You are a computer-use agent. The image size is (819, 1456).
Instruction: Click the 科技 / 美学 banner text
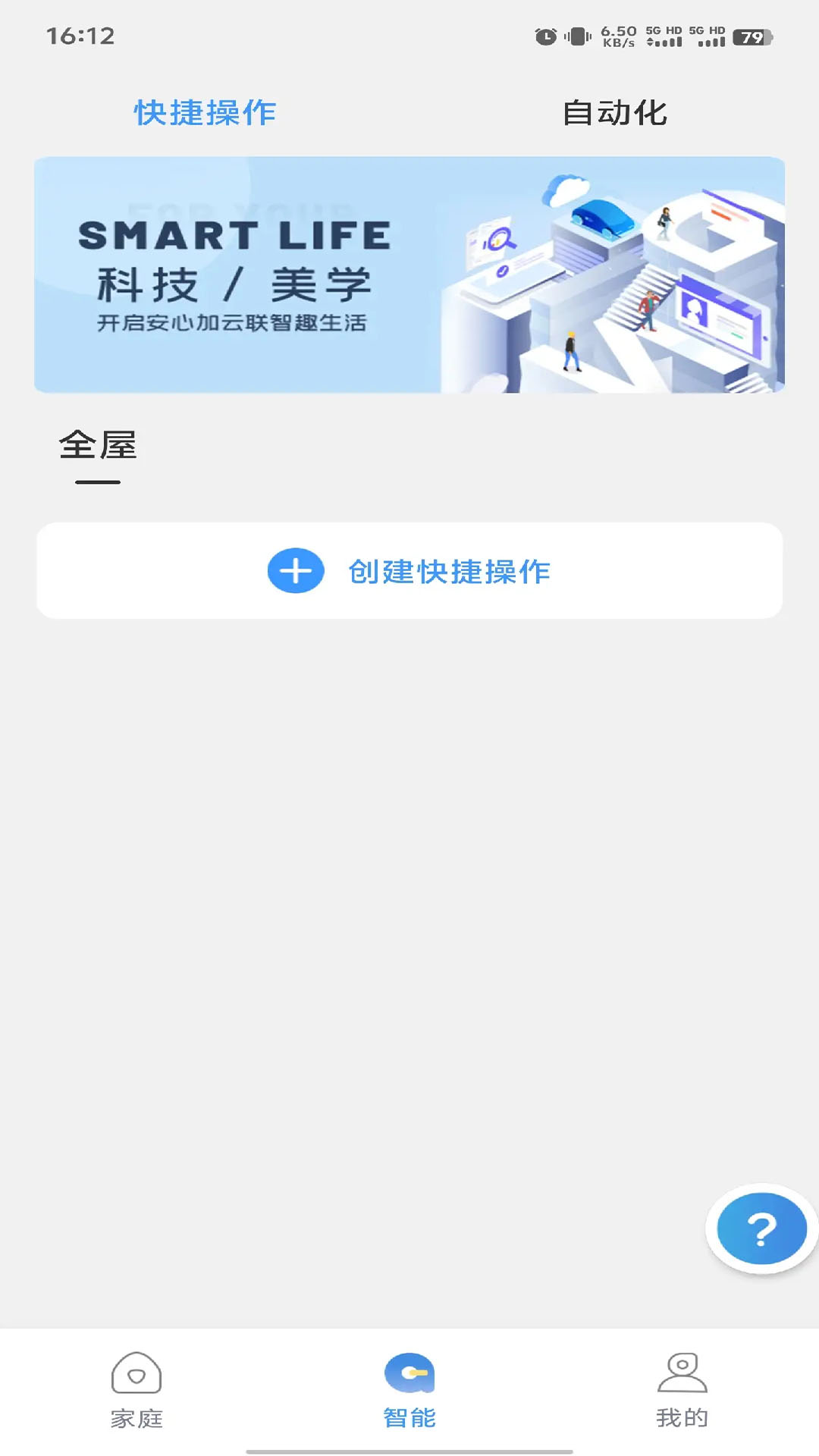click(237, 284)
